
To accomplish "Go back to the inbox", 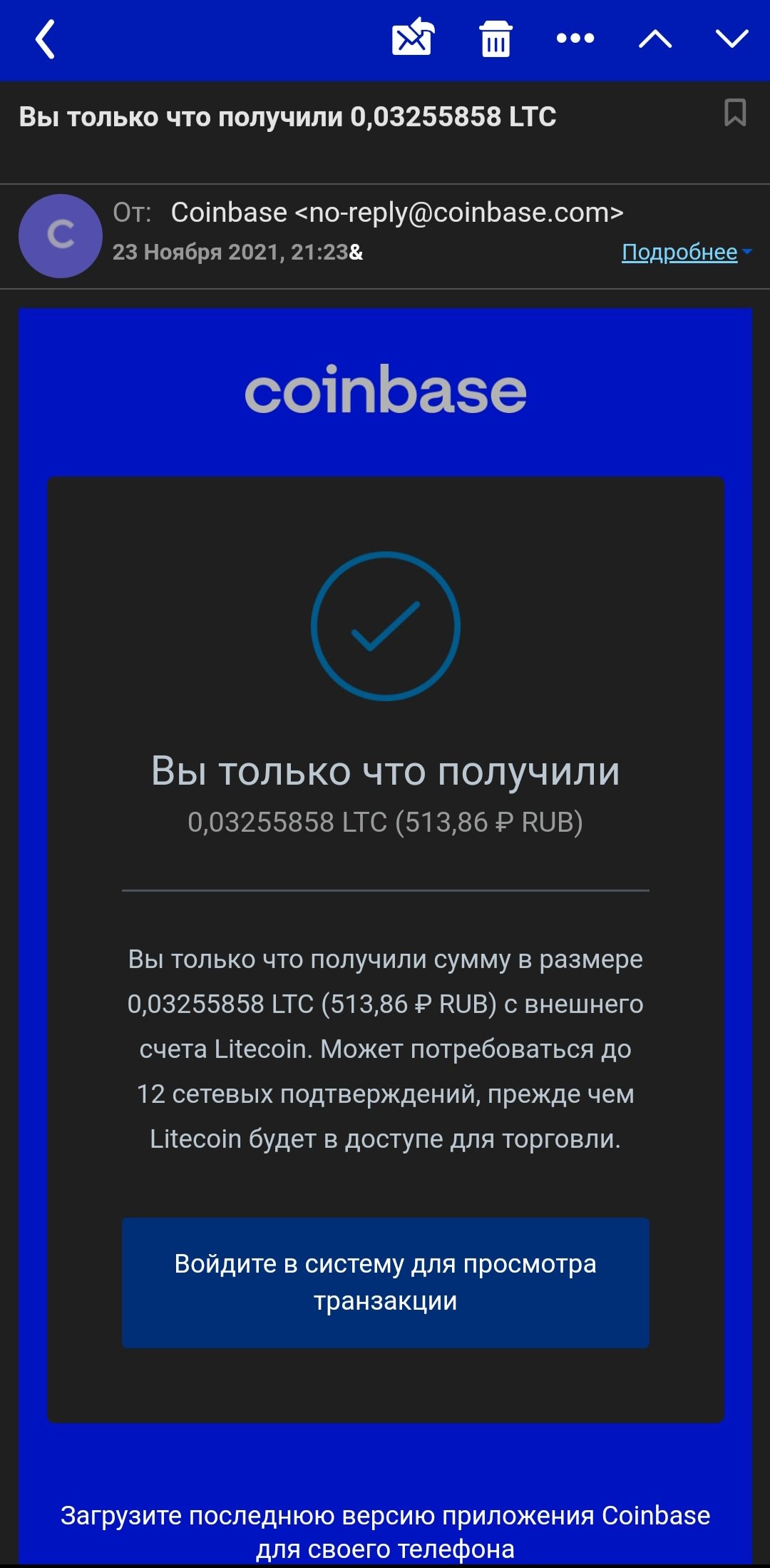I will tap(46, 39).
